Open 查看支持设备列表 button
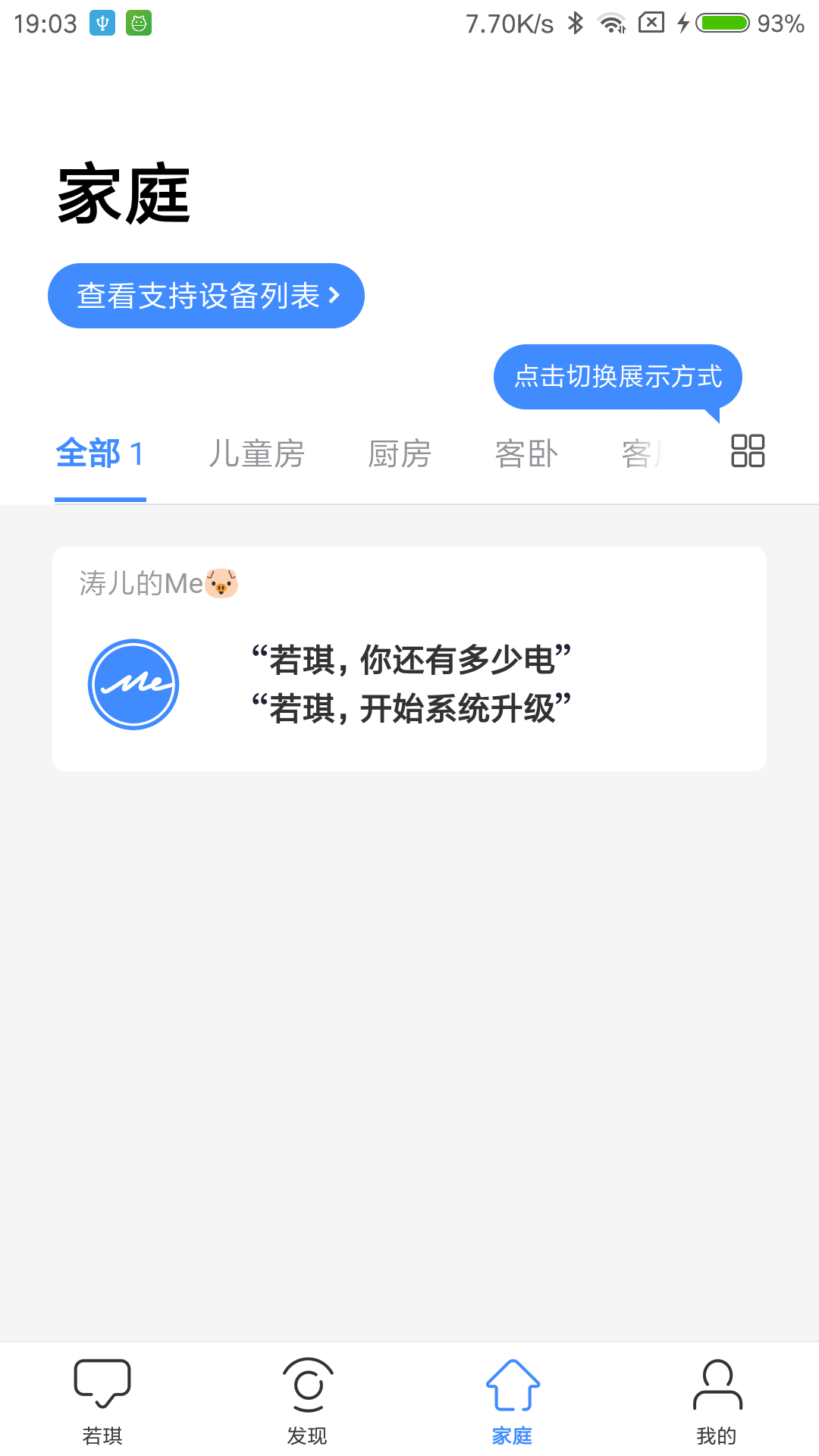Screen dimensions: 819x1456 tap(206, 296)
